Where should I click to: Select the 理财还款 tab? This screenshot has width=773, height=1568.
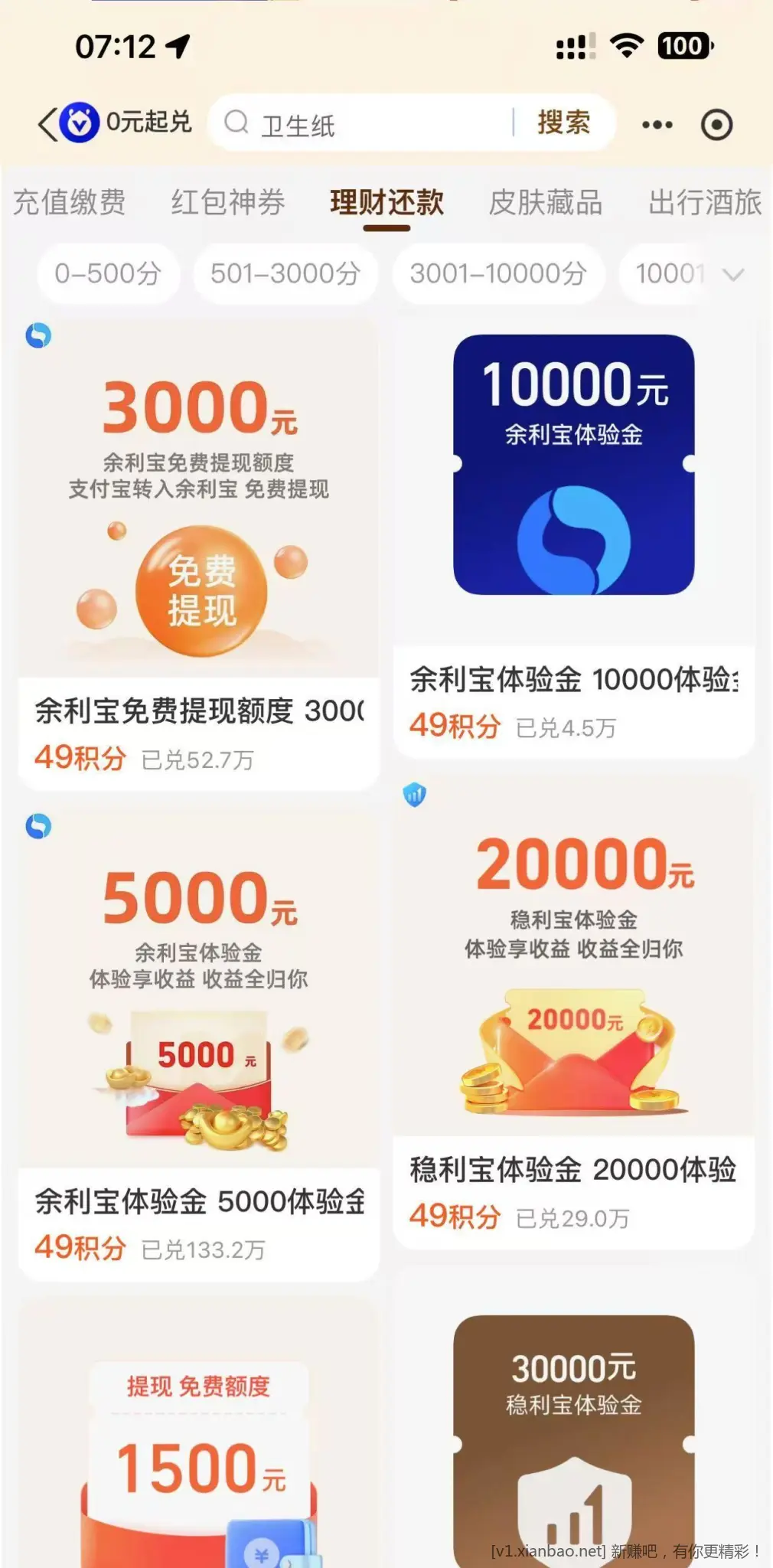pos(386,203)
